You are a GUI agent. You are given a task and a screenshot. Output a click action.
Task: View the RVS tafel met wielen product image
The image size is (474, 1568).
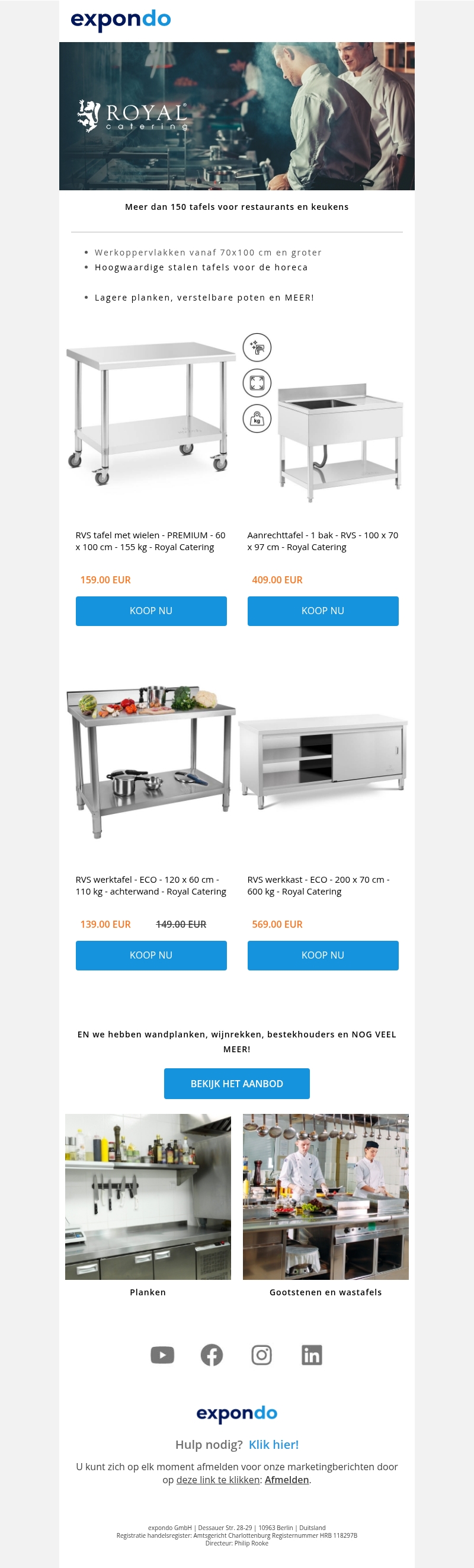[150, 414]
